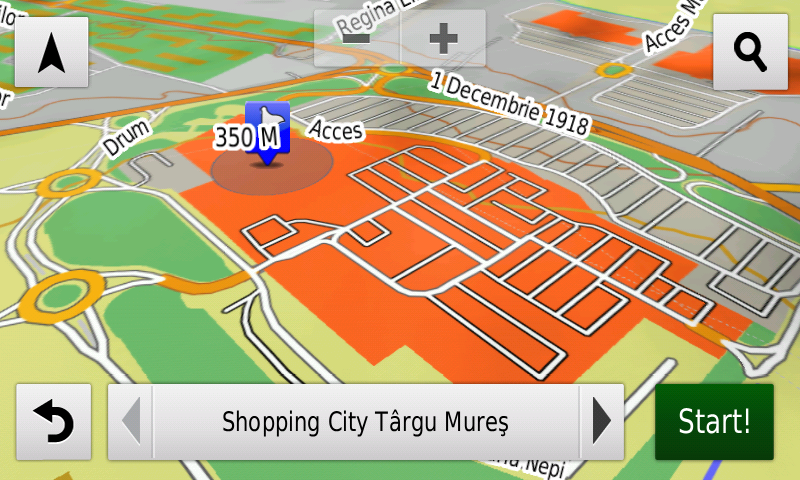Tap the blue destination pin on the map
This screenshot has height=480, width=800.
(x=267, y=131)
